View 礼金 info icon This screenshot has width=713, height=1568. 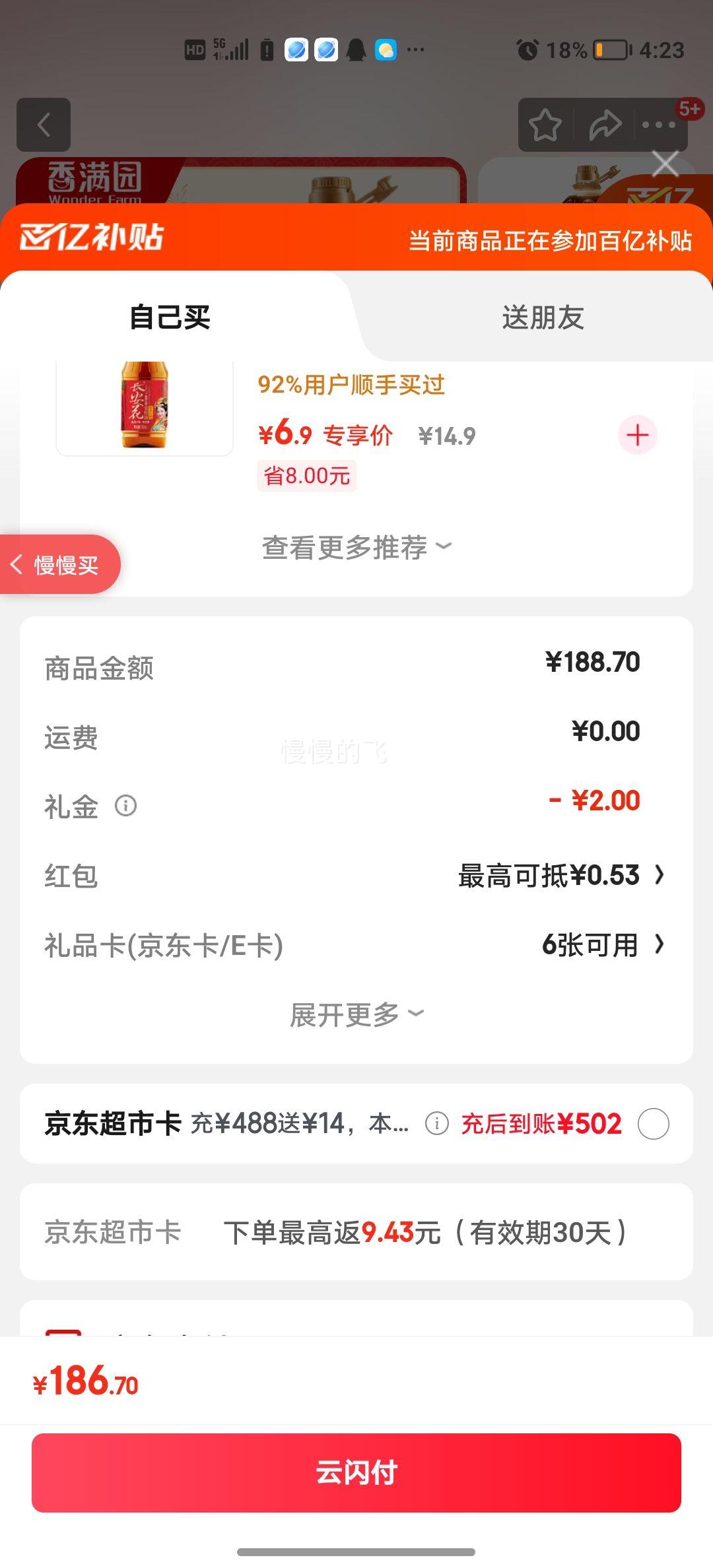(x=125, y=806)
